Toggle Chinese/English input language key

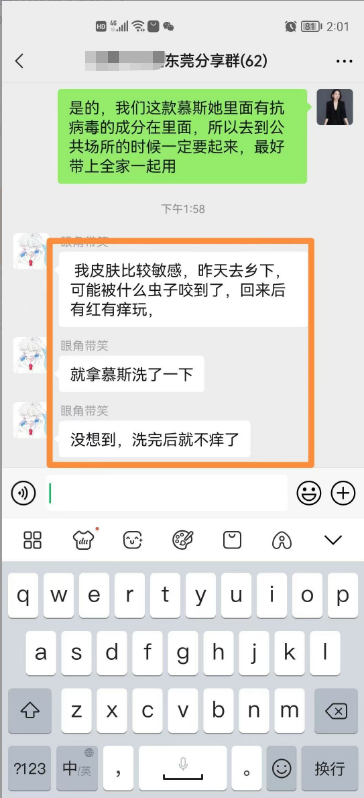click(x=77, y=768)
